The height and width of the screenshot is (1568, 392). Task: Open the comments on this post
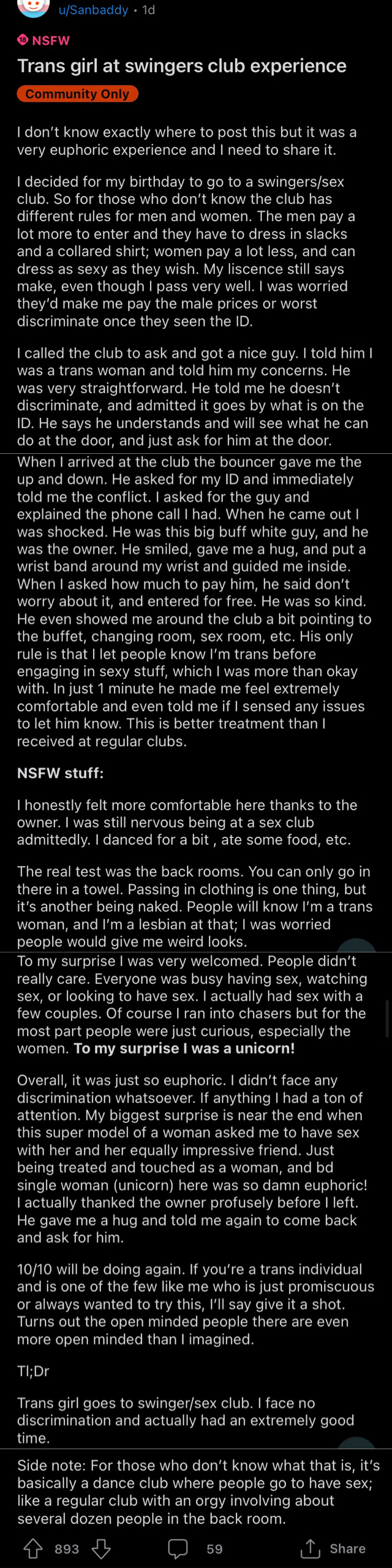click(195, 1549)
